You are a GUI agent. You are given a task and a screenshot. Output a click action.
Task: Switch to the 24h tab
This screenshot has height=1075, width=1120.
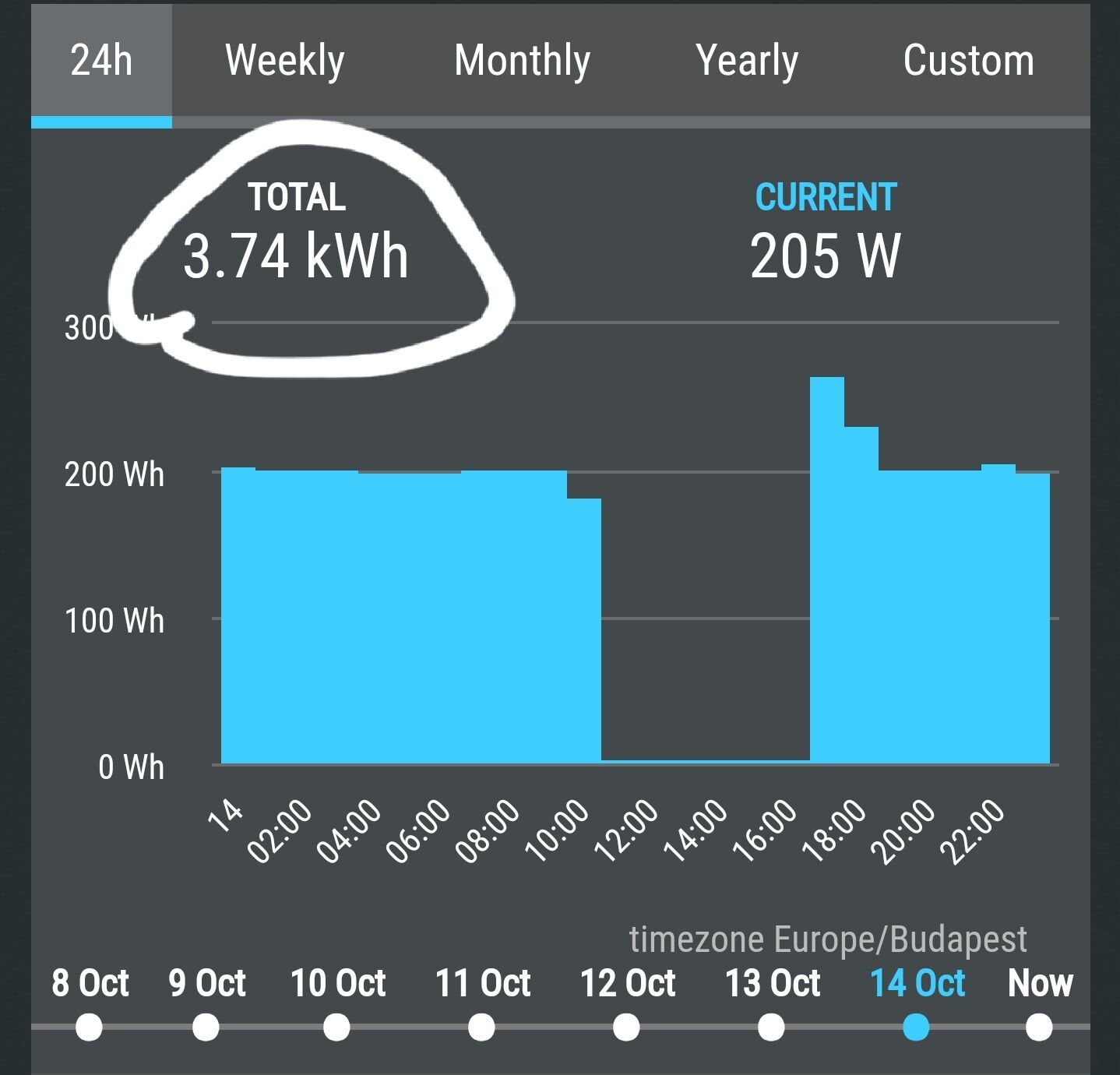(101, 61)
